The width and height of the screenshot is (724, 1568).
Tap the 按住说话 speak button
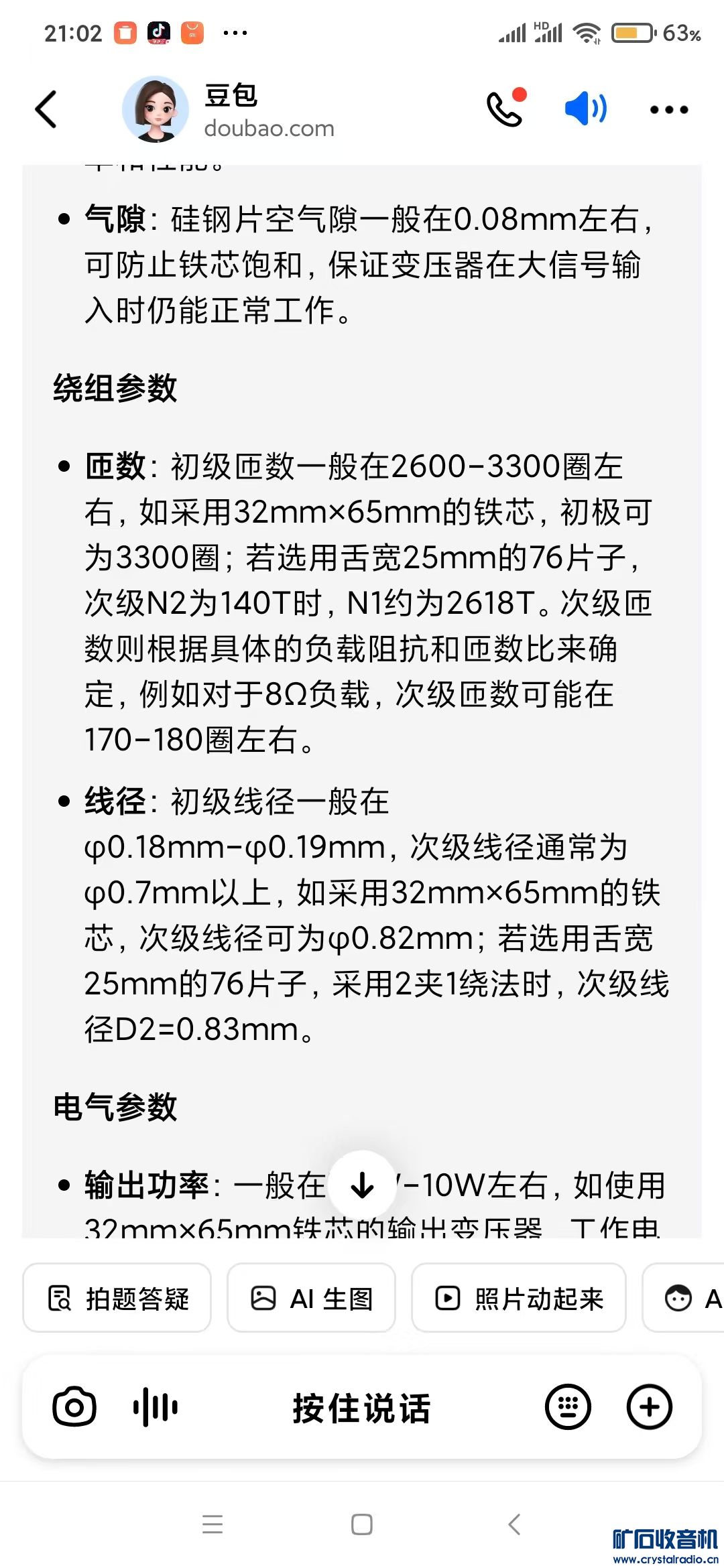361,1408
